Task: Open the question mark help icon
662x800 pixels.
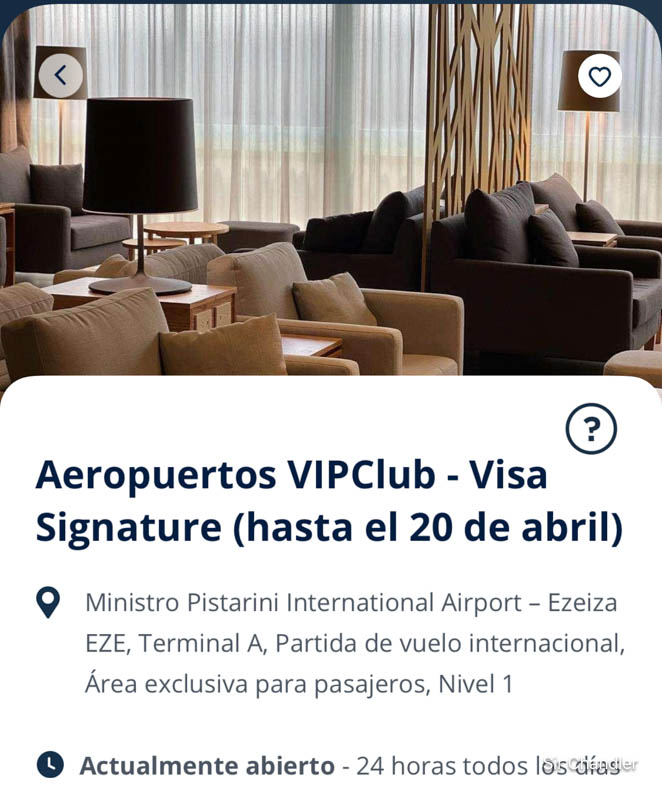Action: point(591,430)
